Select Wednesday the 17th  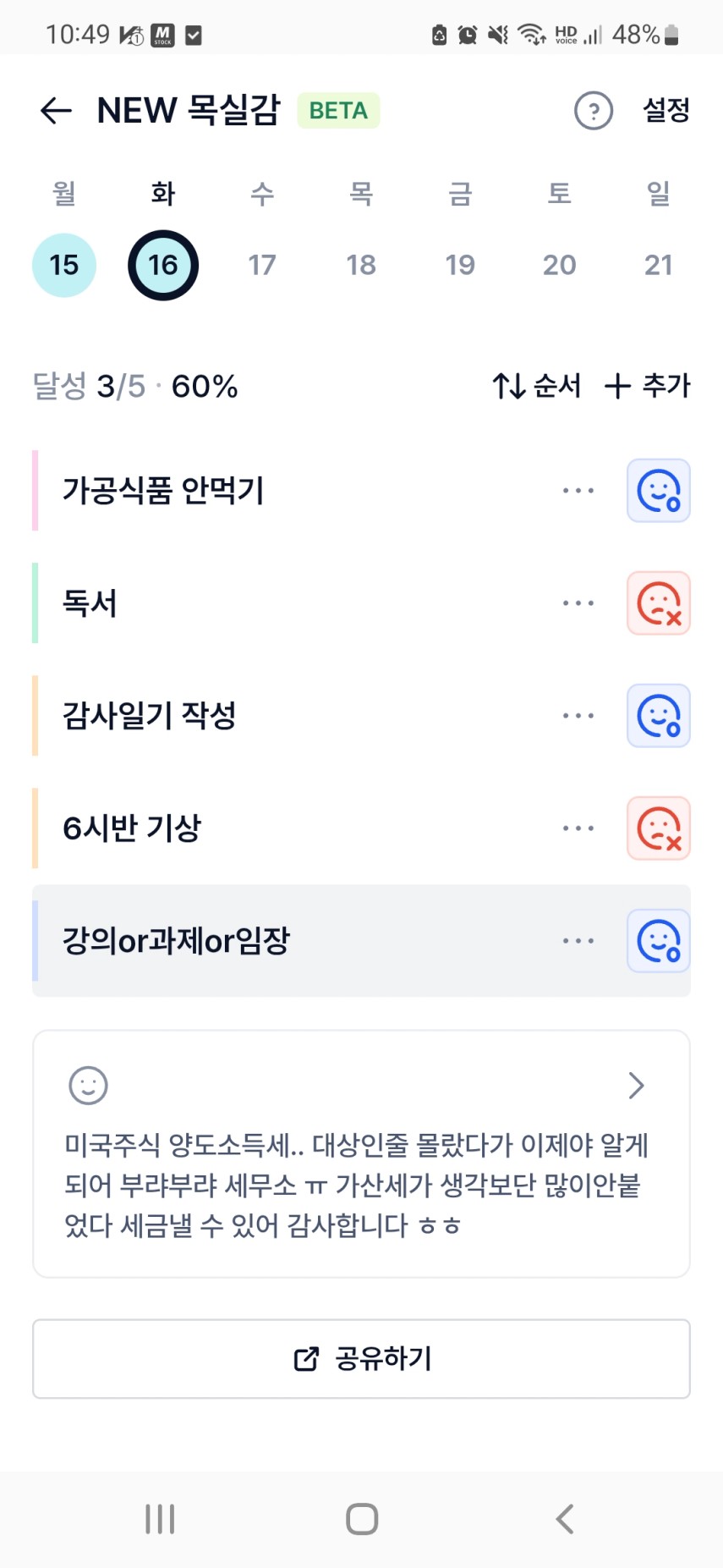coord(262,265)
